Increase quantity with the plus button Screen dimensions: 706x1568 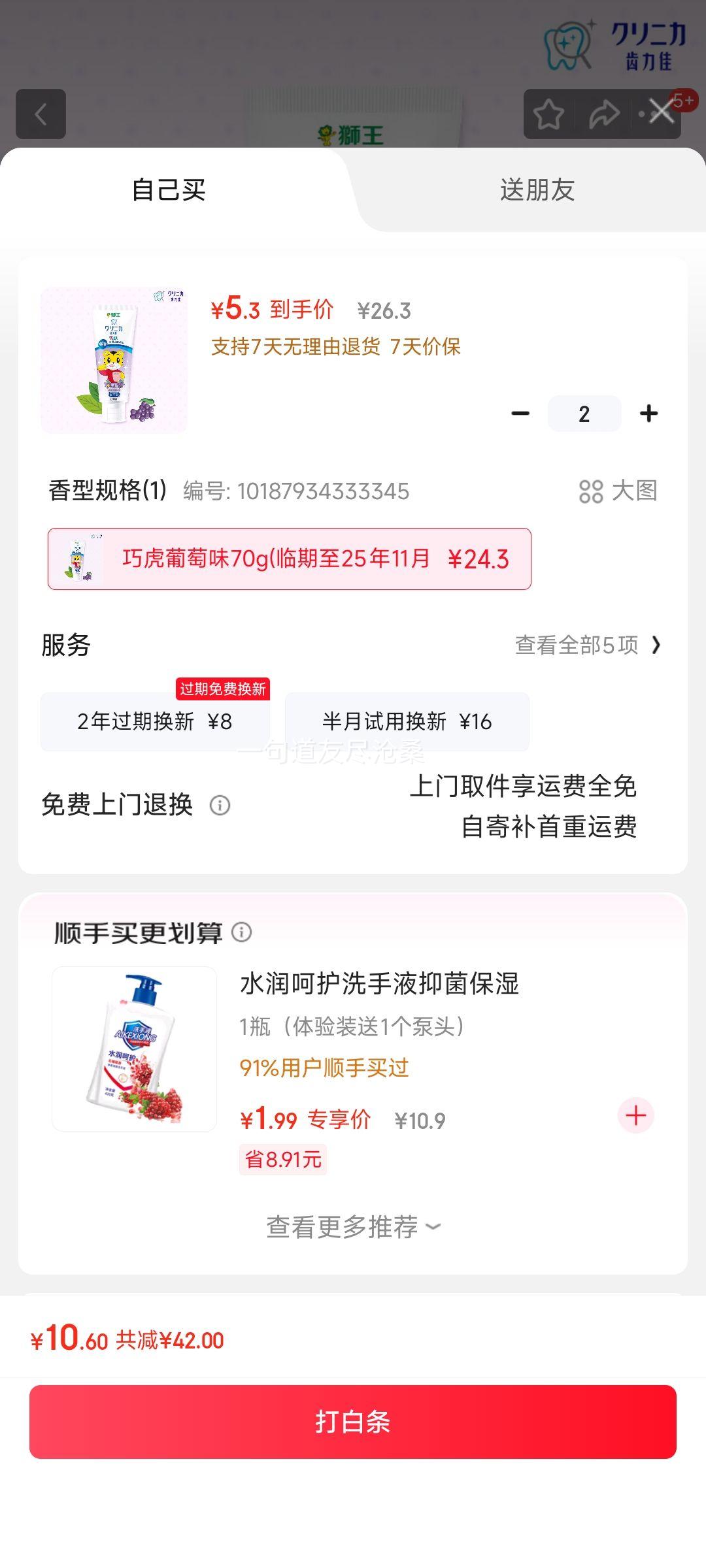(648, 414)
